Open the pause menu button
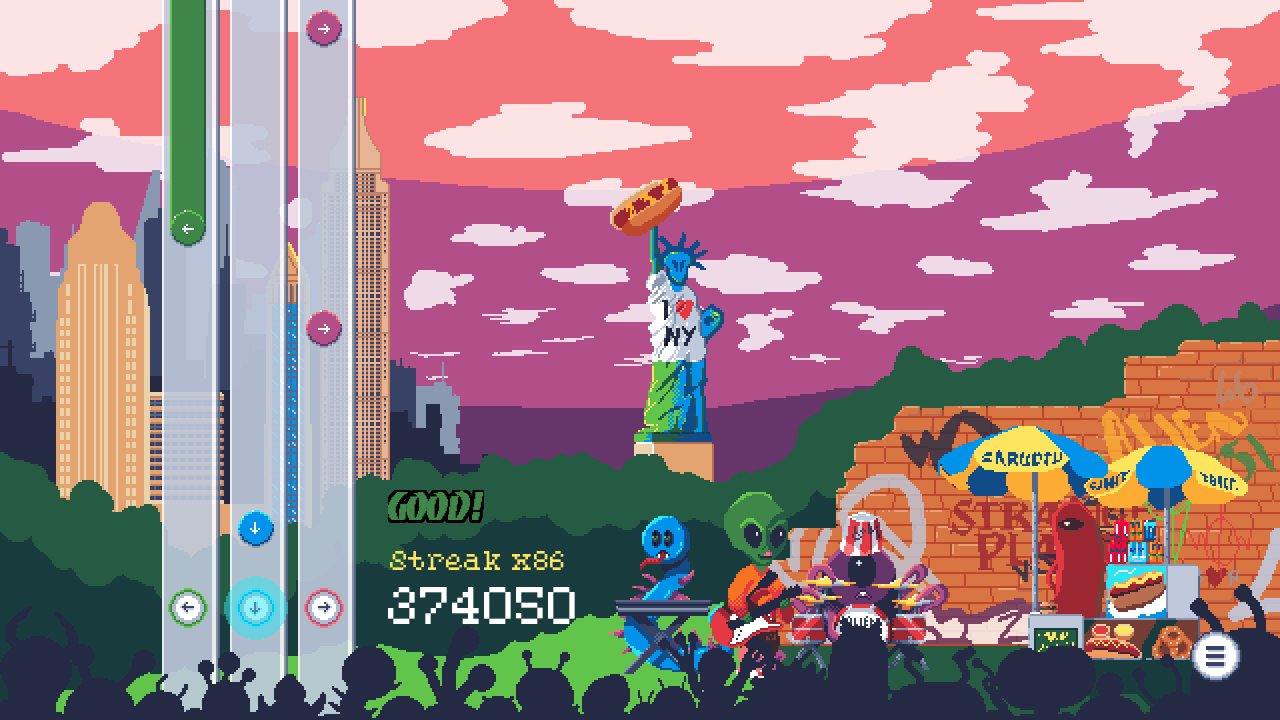This screenshot has height=720, width=1280. (1216, 656)
